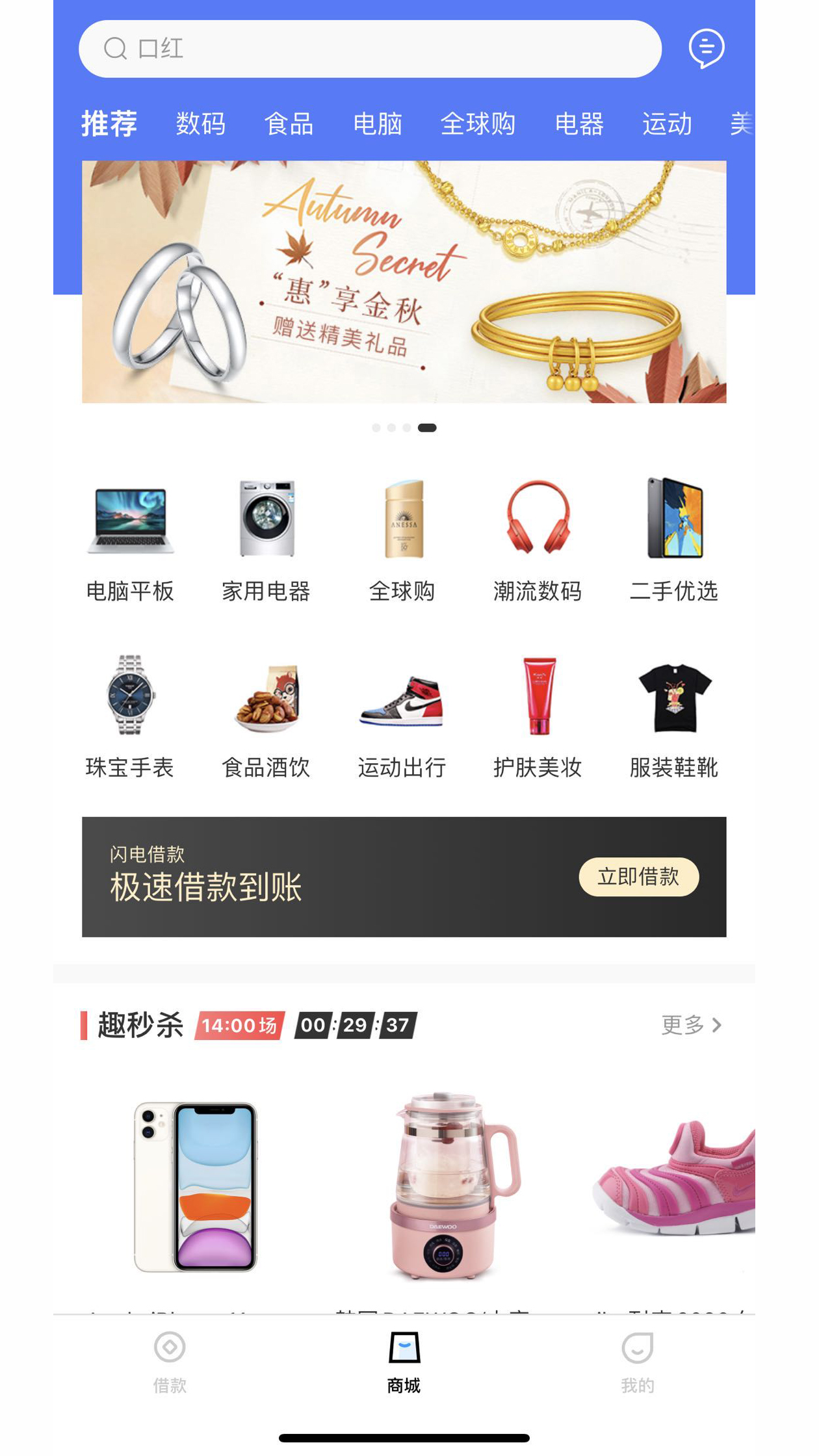
Task: Tap the search box showing 口红
Action: pos(369,49)
